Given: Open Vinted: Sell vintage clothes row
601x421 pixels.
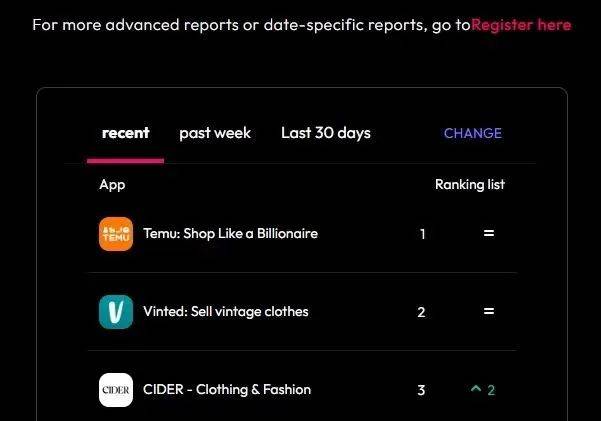Looking at the screenshot, I should pos(225,312).
